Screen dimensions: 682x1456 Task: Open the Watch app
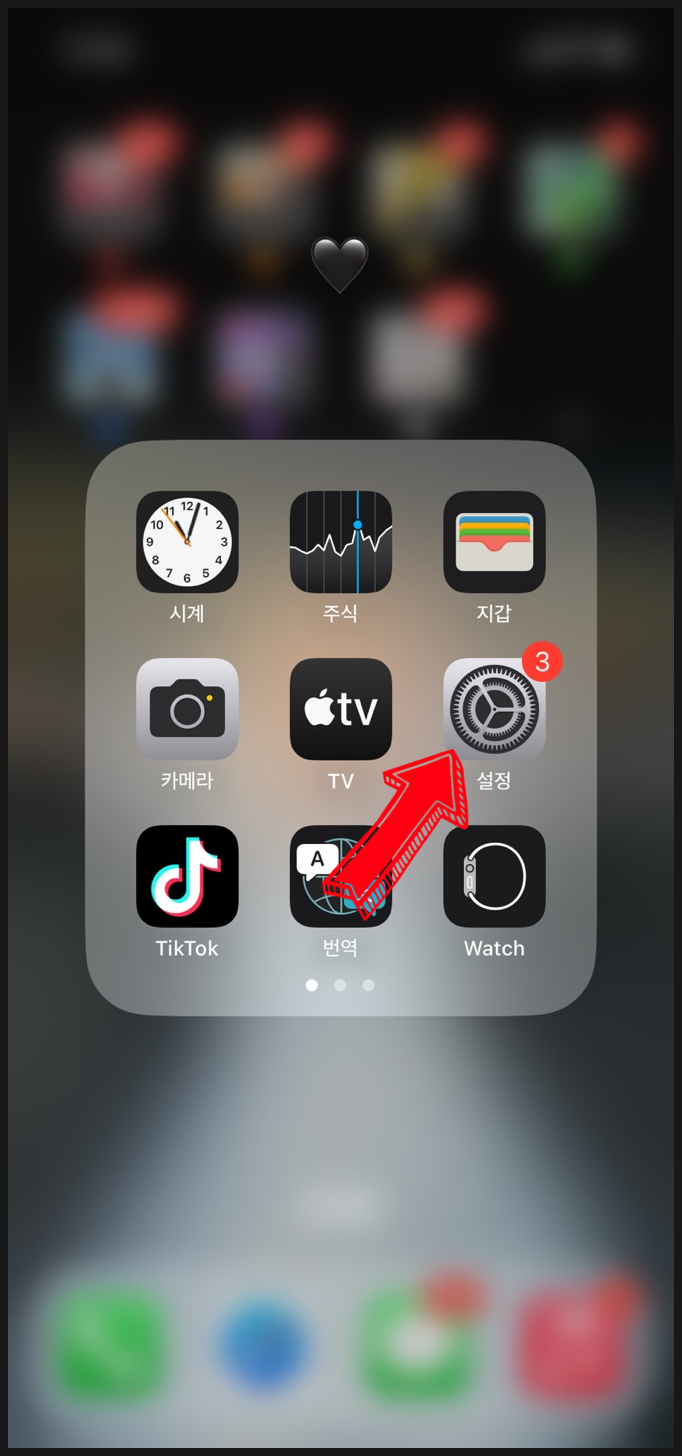[x=494, y=876]
